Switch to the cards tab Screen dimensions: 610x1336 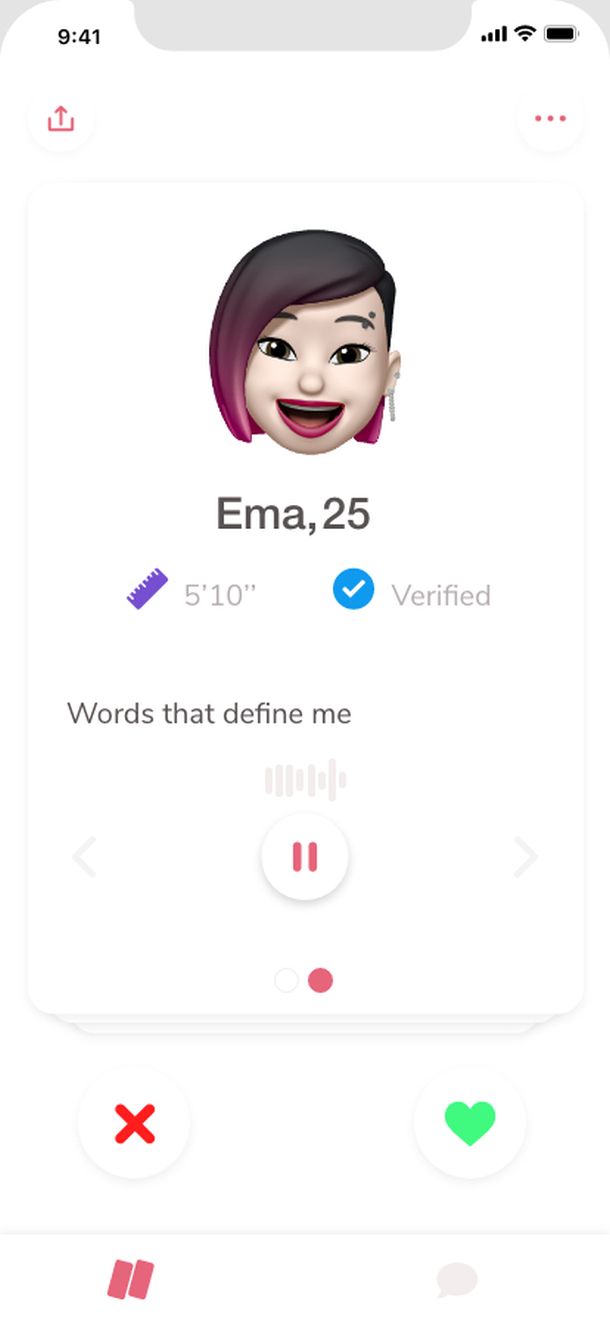(131, 1280)
